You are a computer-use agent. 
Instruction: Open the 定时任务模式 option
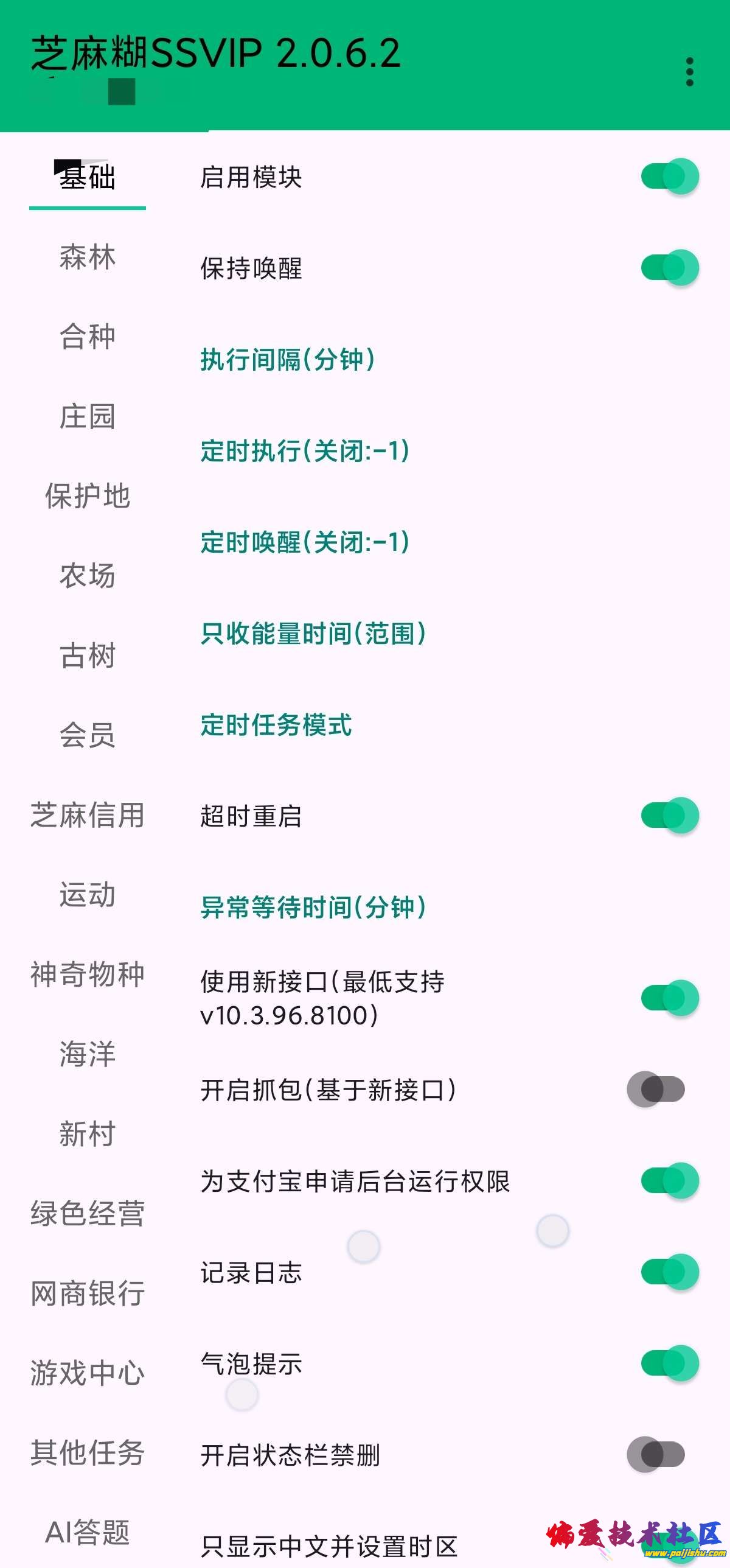[276, 724]
